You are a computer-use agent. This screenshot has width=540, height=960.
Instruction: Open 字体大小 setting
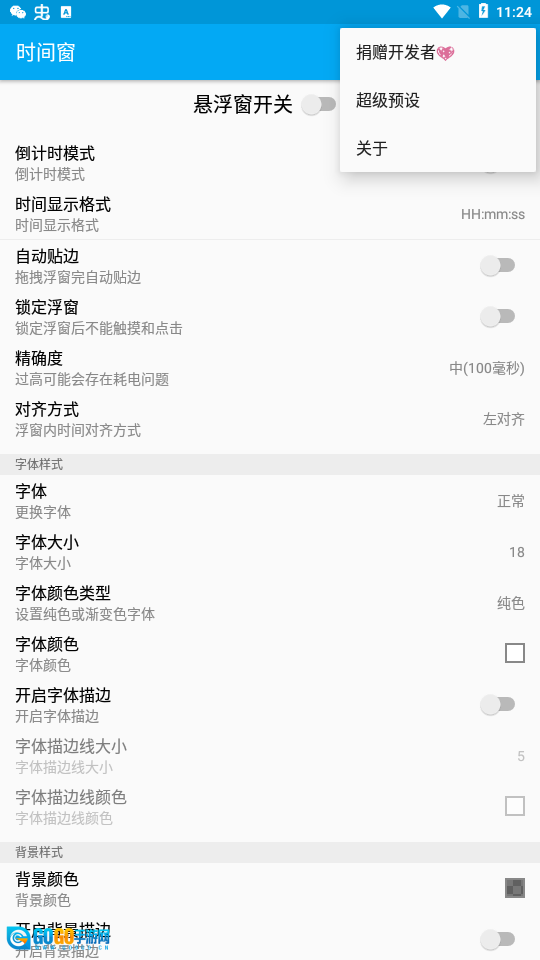tap(270, 552)
